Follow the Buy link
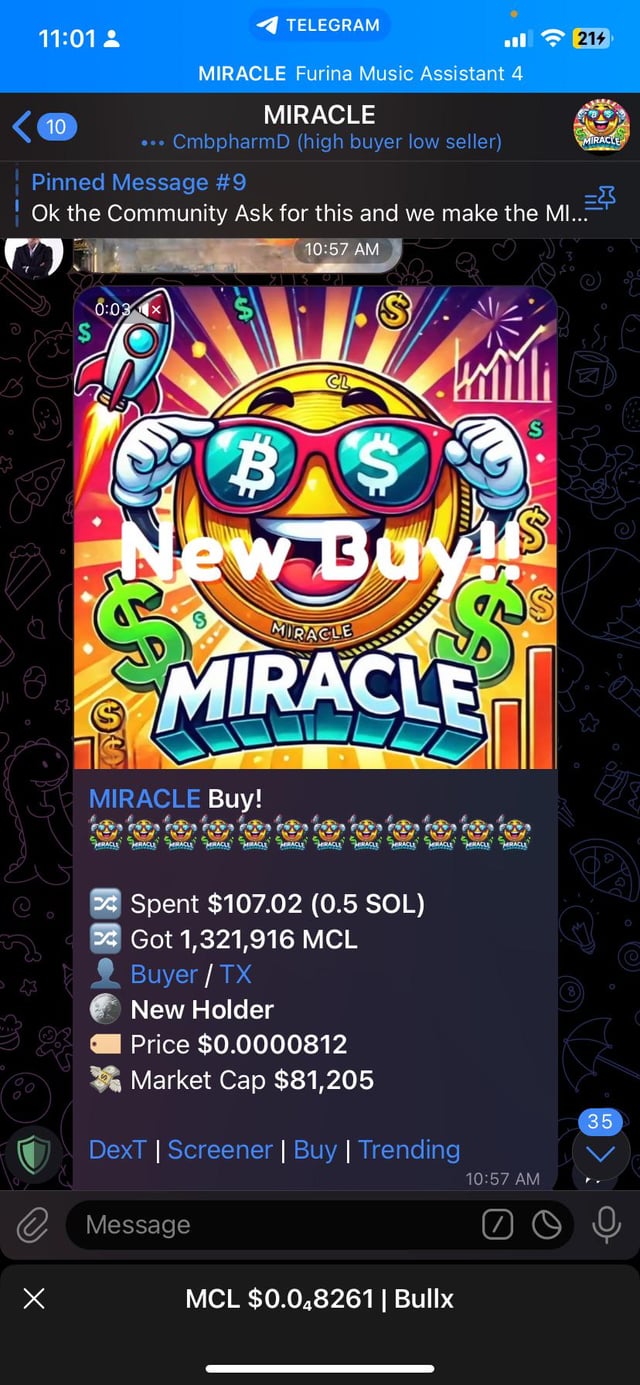The width and height of the screenshot is (640, 1385). (315, 1150)
